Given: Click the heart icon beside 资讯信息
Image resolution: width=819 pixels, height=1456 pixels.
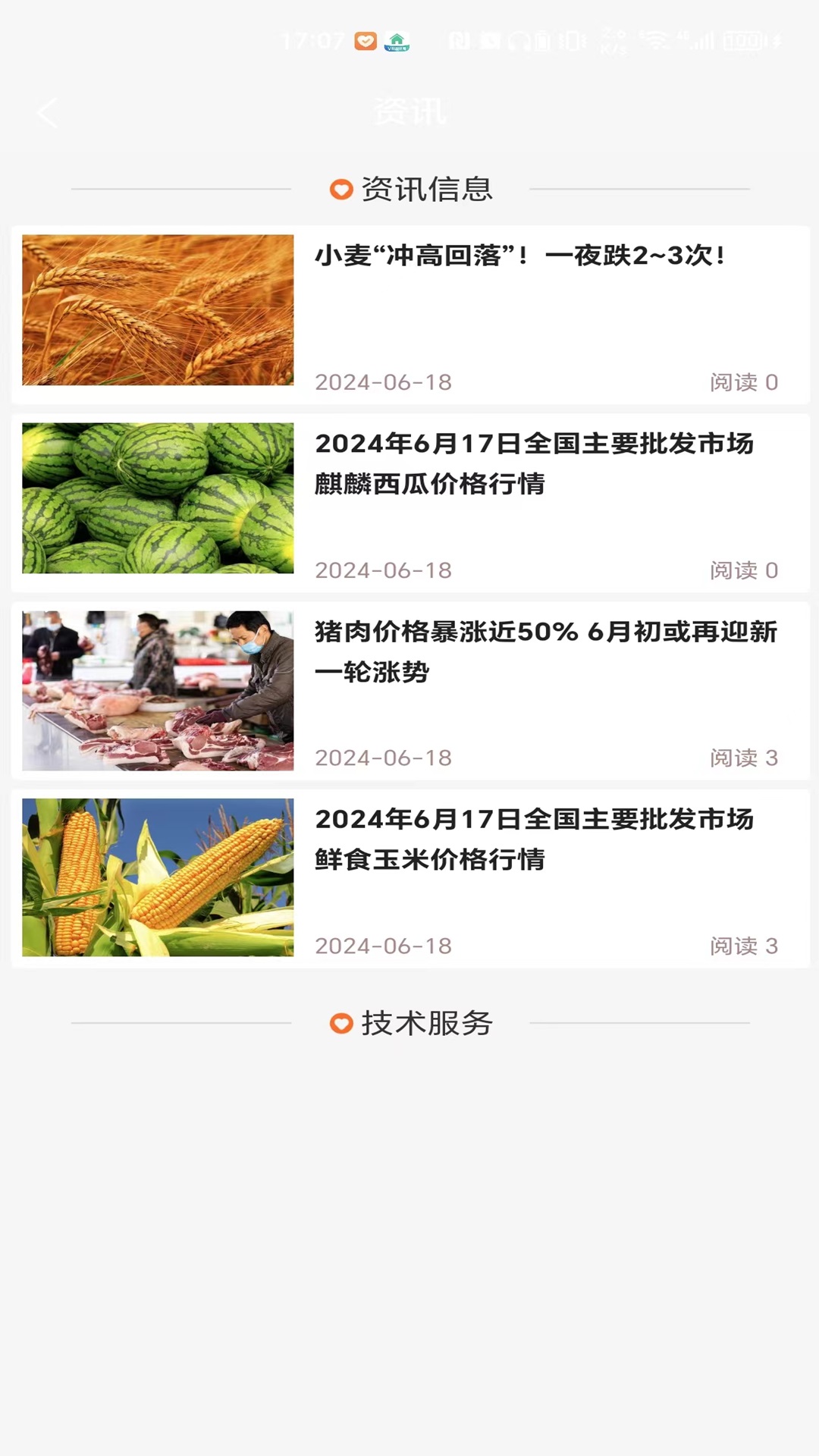Looking at the screenshot, I should tap(340, 190).
